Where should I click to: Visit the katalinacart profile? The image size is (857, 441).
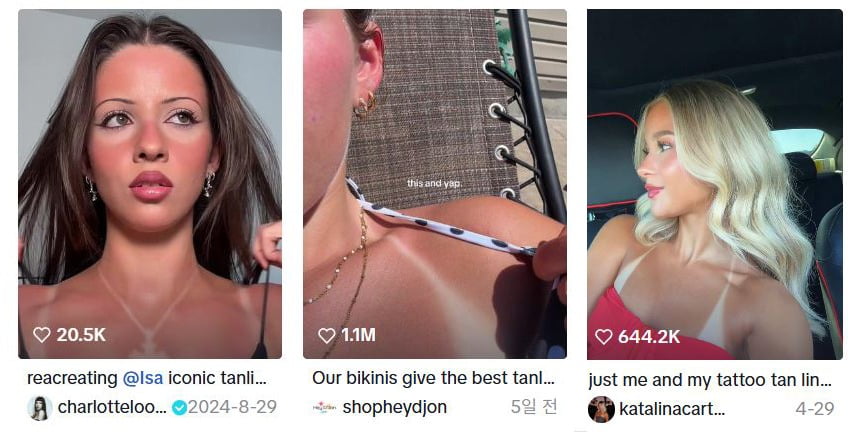click(670, 410)
